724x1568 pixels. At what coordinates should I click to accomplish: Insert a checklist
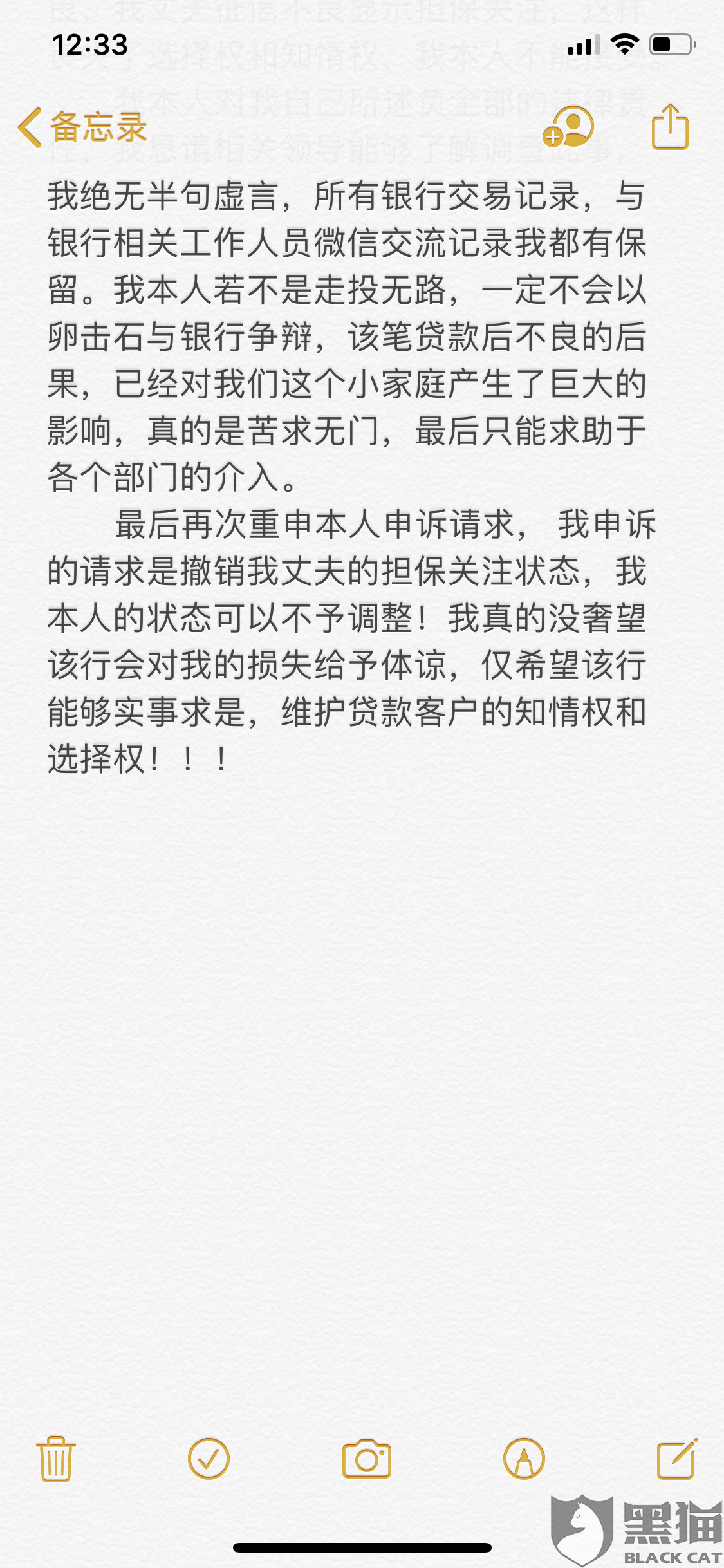(209, 1459)
